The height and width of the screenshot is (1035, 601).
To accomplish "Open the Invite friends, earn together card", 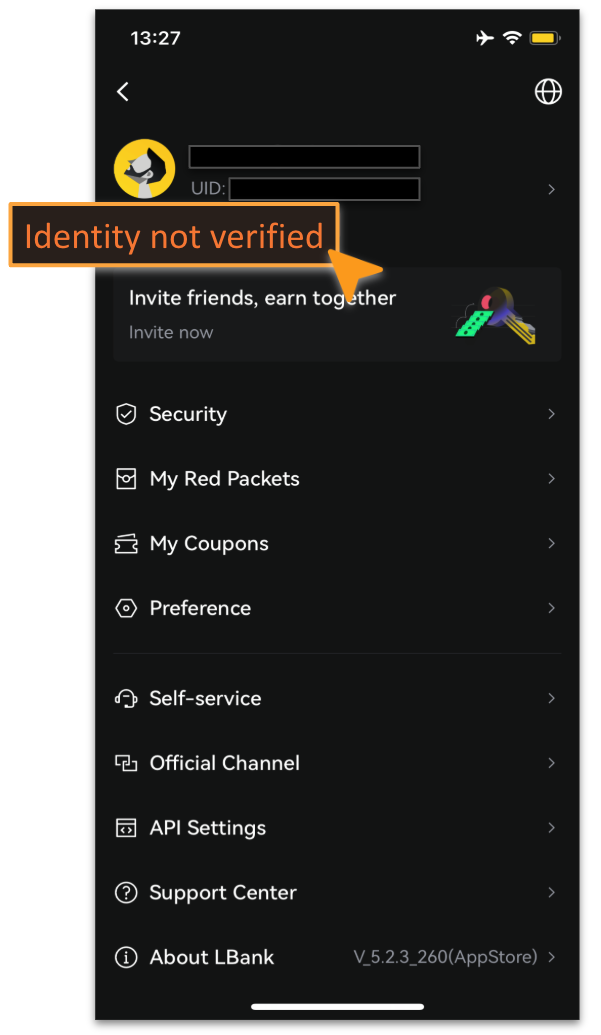I will tap(337, 314).
